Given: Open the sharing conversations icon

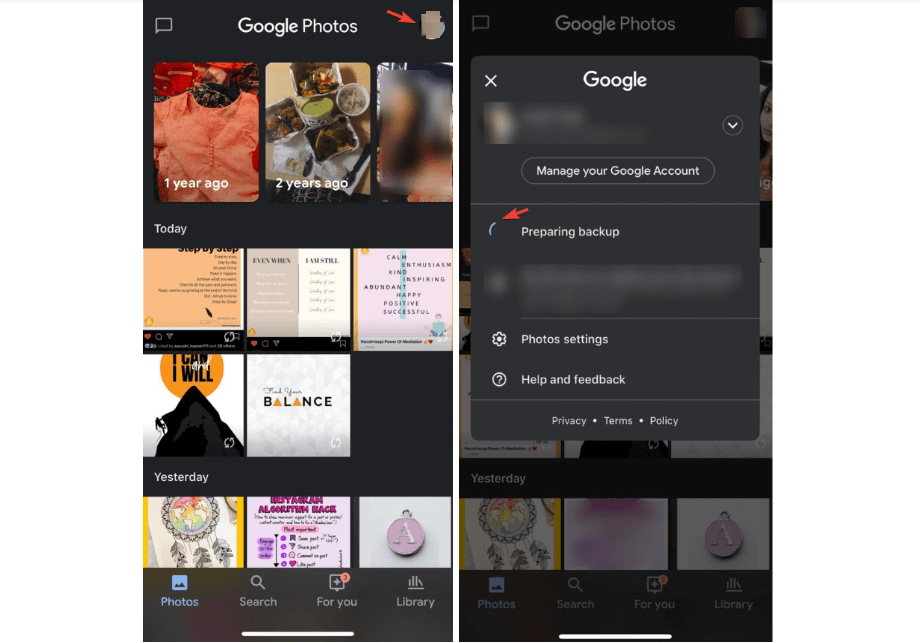Looking at the screenshot, I should (x=164, y=25).
